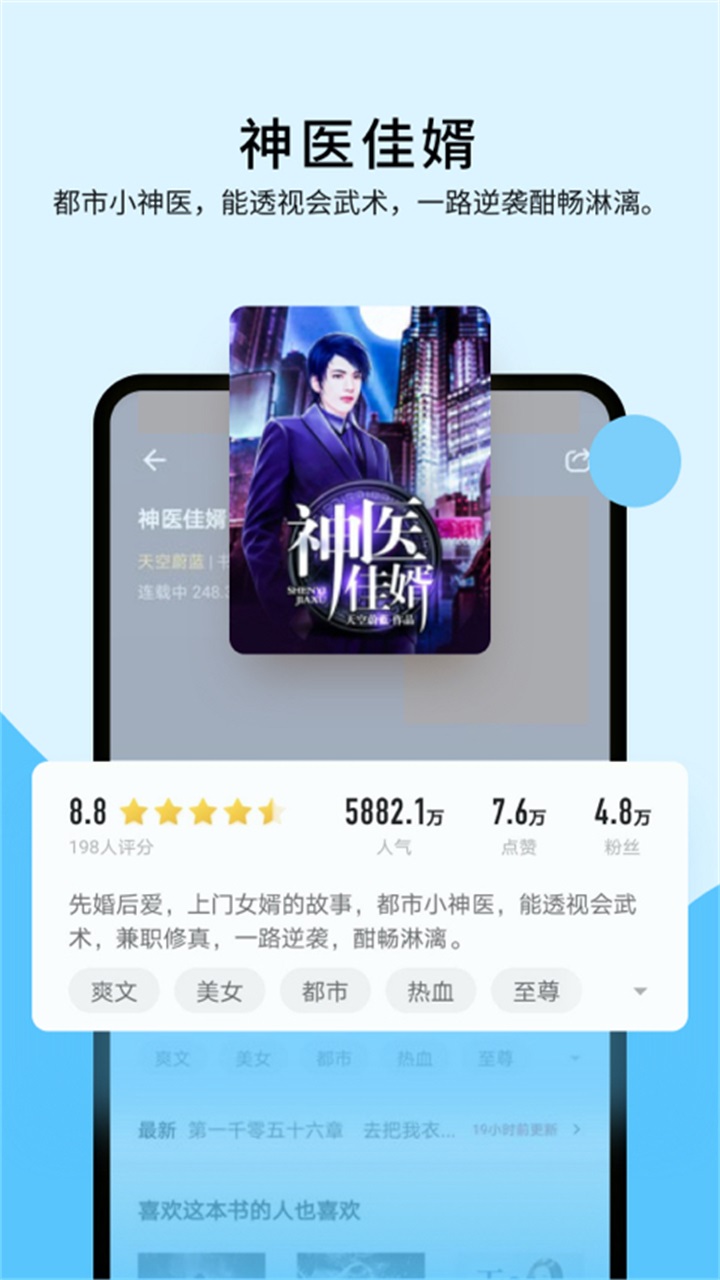
Task: Select the 都市 category tag
Action: pos(325,991)
